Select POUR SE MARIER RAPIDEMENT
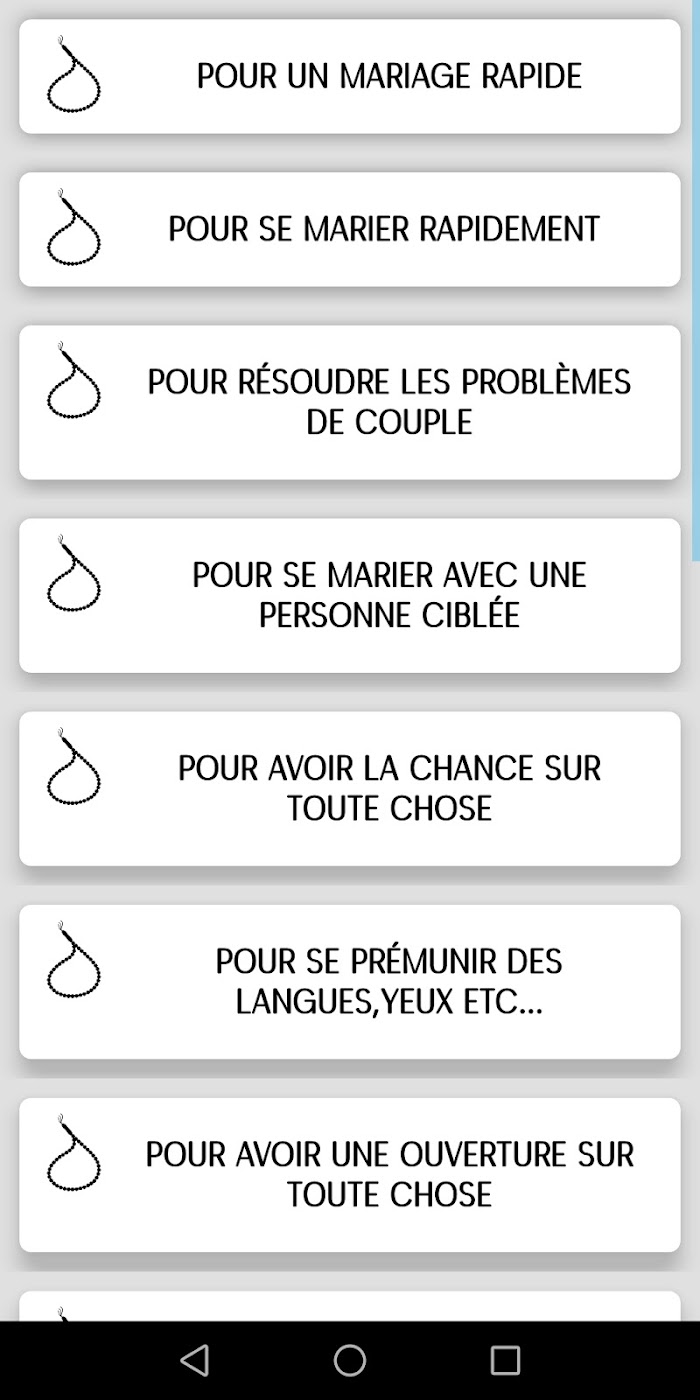700x1400 pixels. point(350,229)
